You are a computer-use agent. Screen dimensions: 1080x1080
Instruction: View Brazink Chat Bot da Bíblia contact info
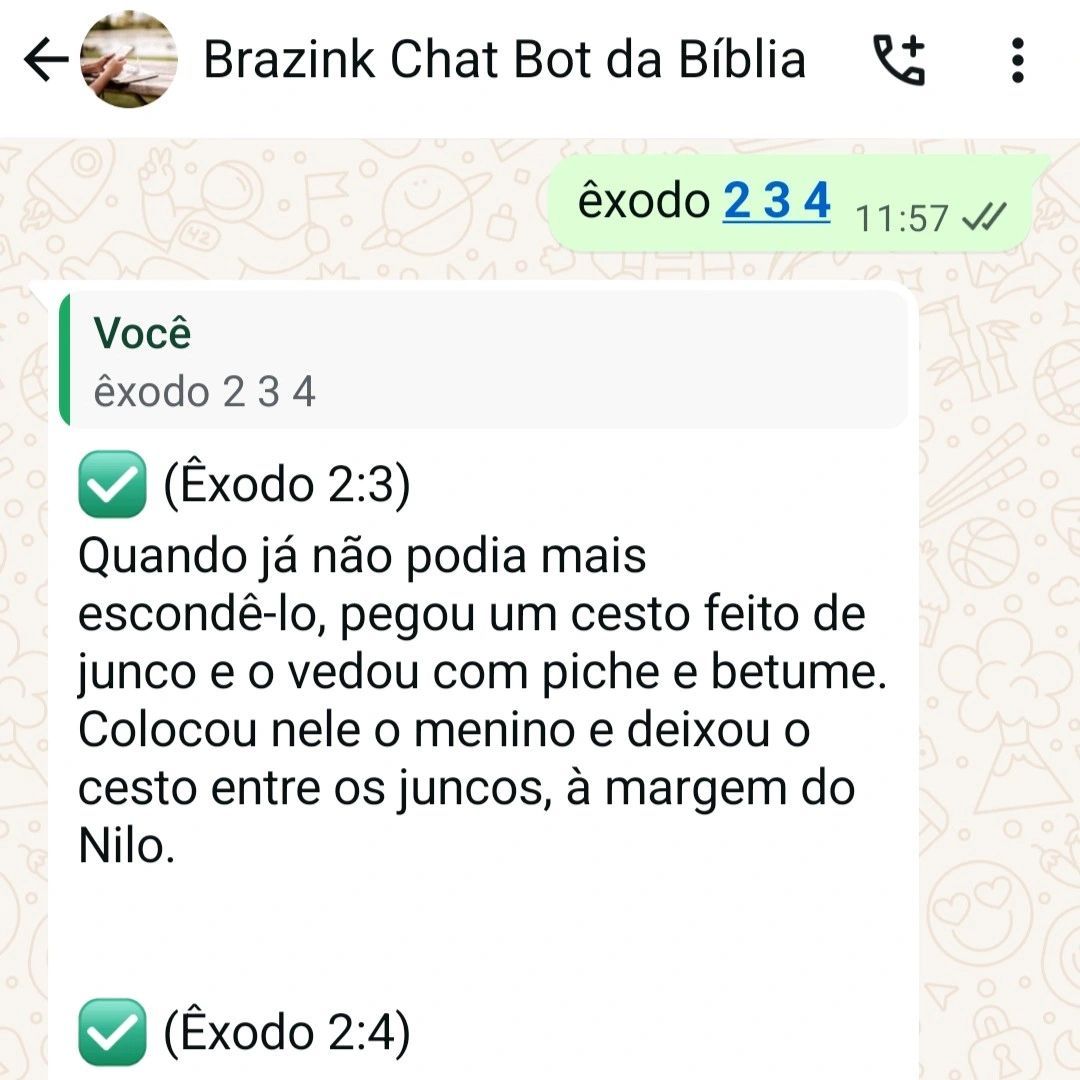pyautogui.click(x=504, y=60)
